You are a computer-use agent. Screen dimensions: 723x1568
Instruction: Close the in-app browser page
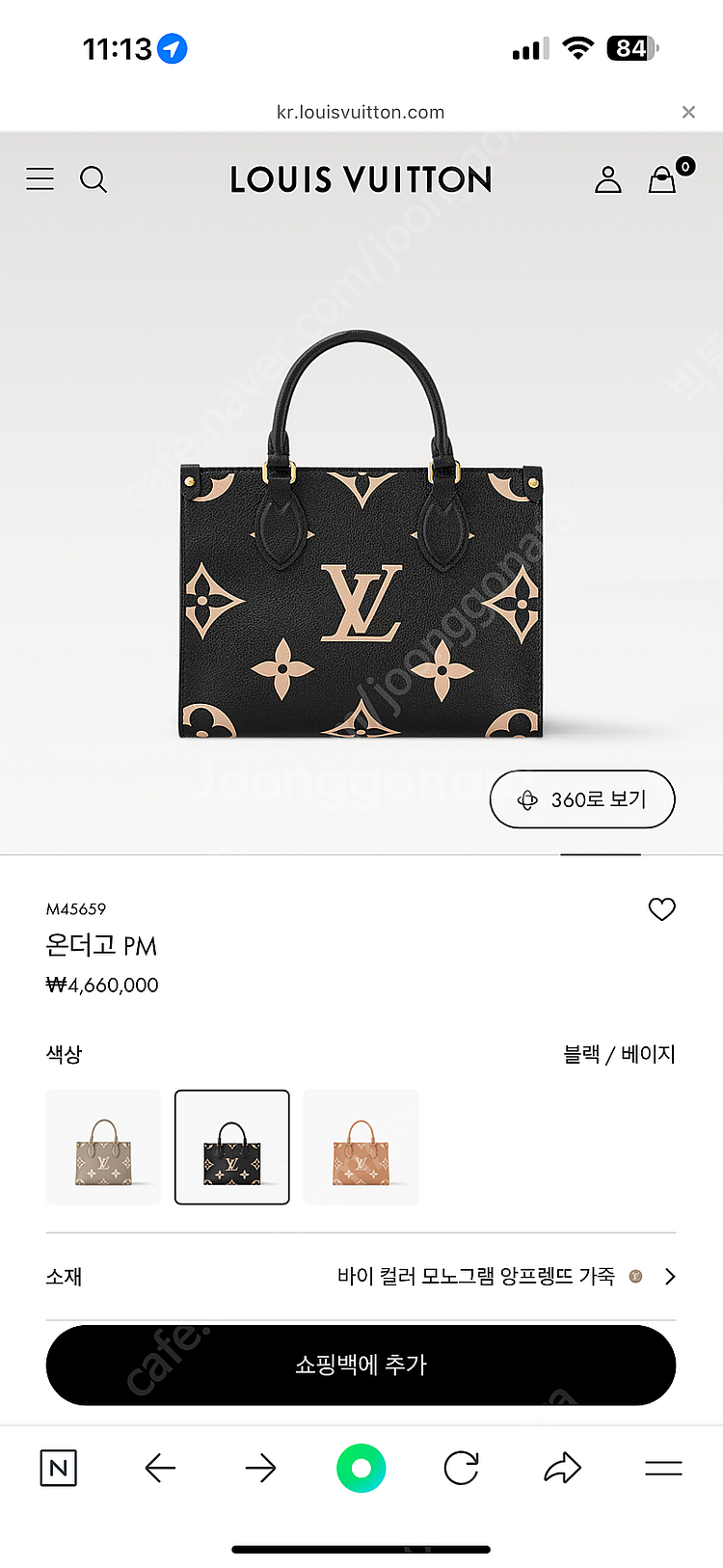click(688, 112)
